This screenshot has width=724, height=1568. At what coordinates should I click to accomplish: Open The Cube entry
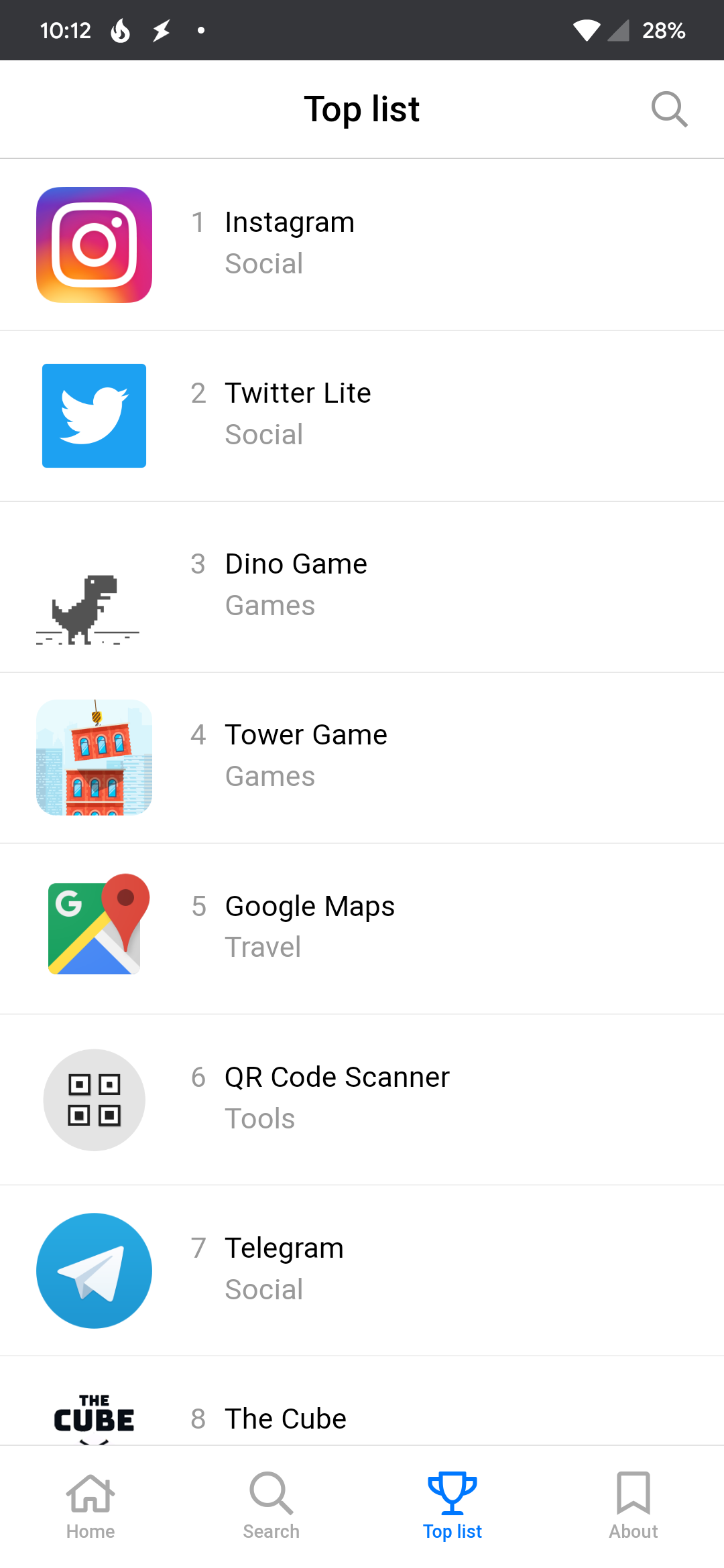[362, 1400]
